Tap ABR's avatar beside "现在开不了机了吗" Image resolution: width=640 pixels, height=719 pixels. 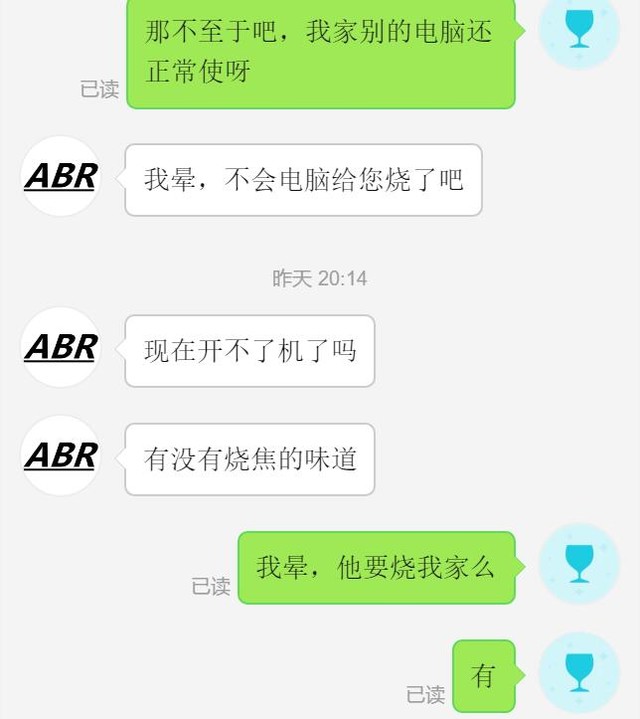point(61,348)
